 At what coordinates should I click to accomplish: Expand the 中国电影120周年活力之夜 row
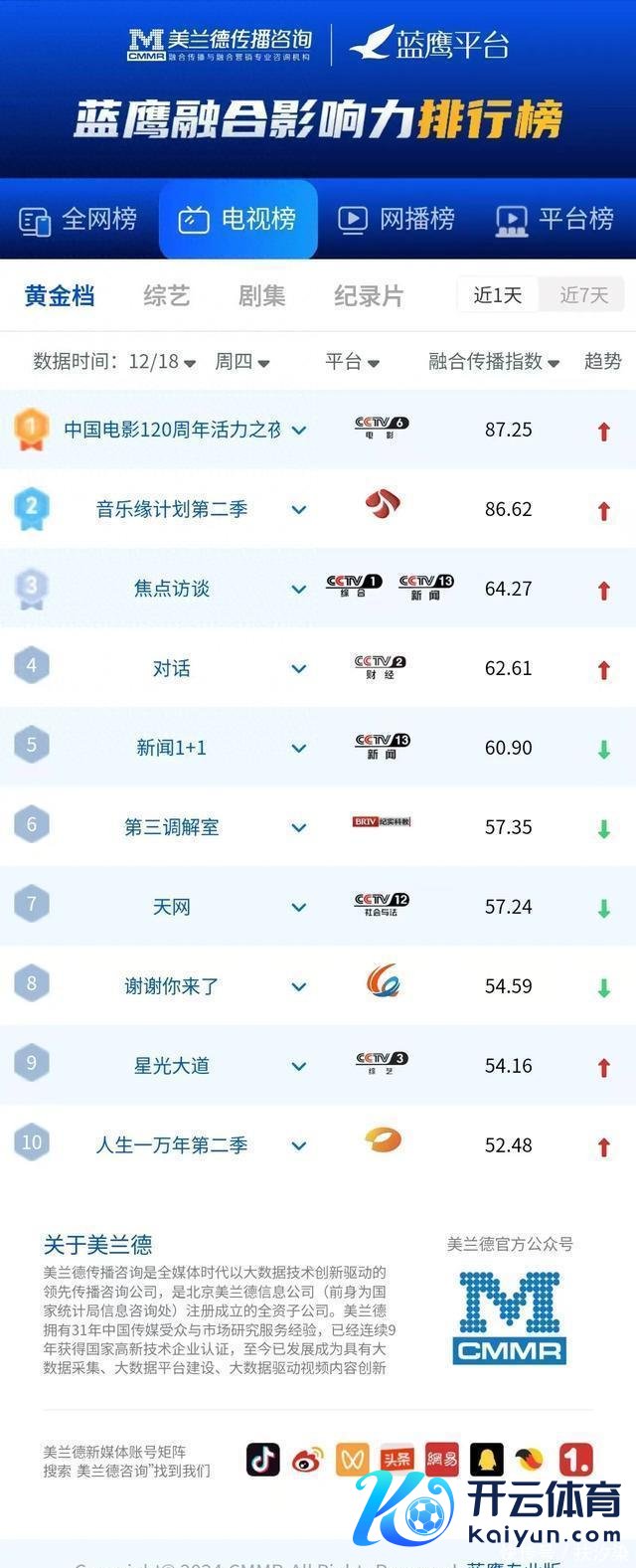click(x=299, y=431)
